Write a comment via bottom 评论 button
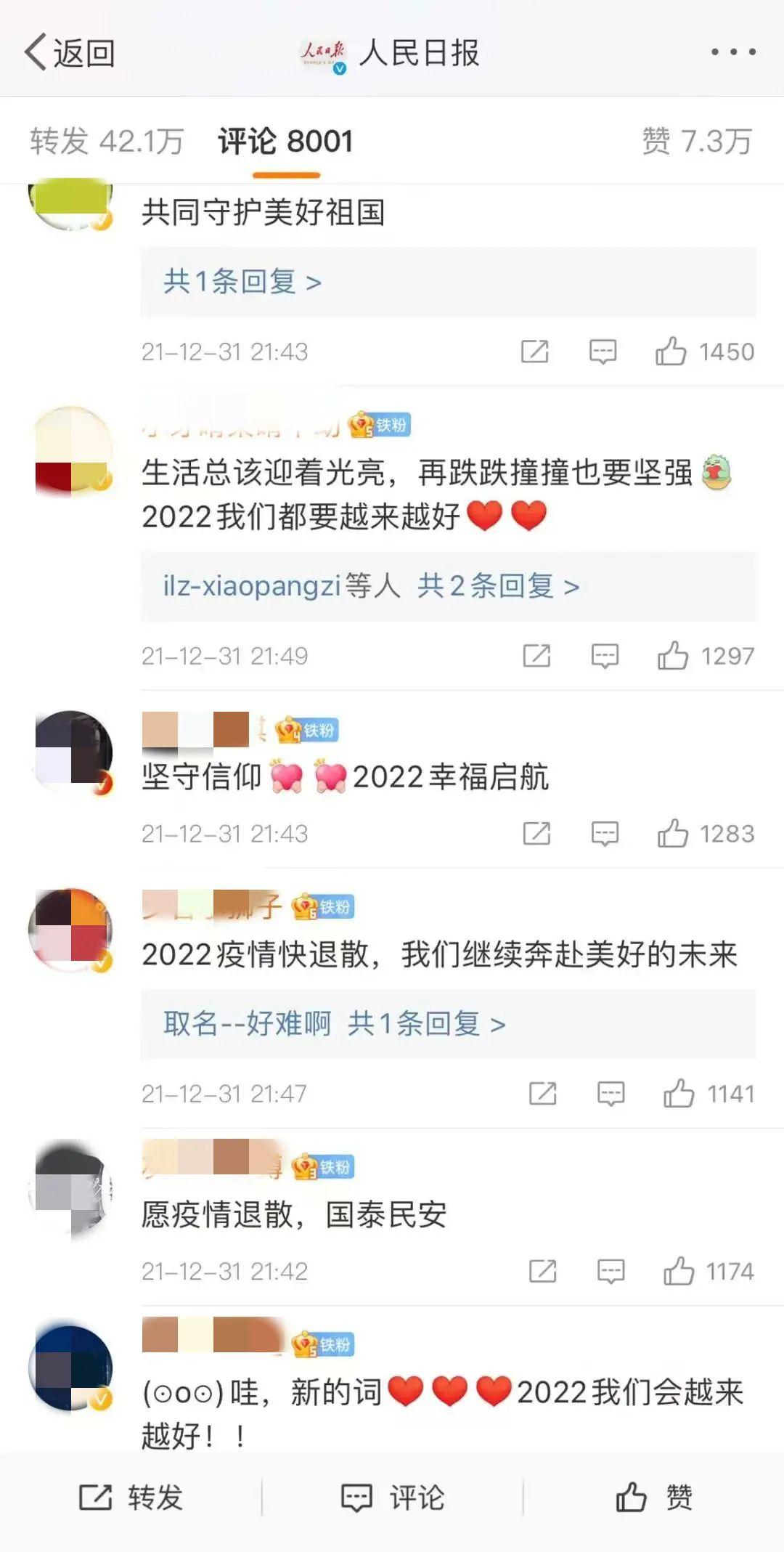The width and height of the screenshot is (784, 1552). [392, 1498]
